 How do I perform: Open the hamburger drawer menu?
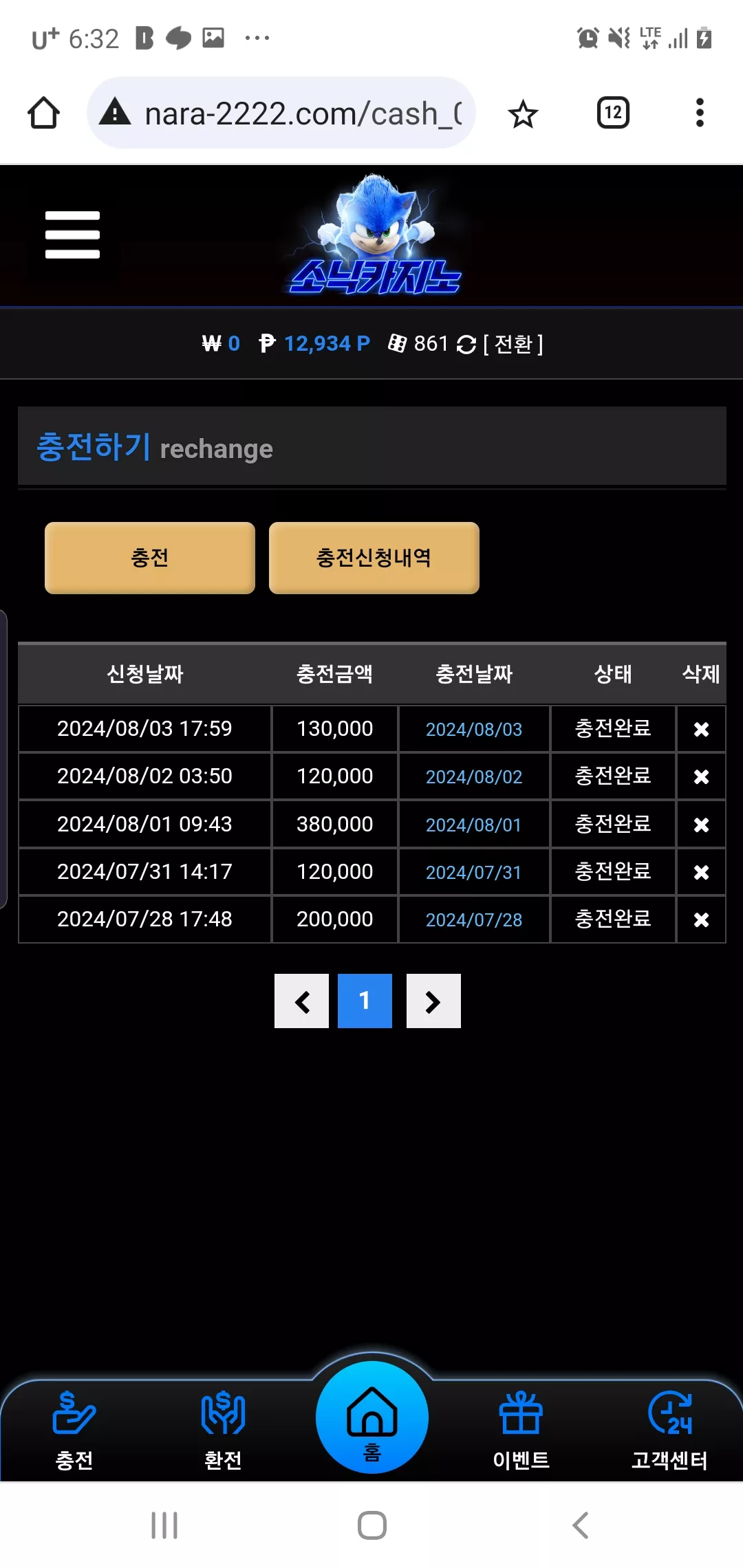pyautogui.click(x=72, y=235)
